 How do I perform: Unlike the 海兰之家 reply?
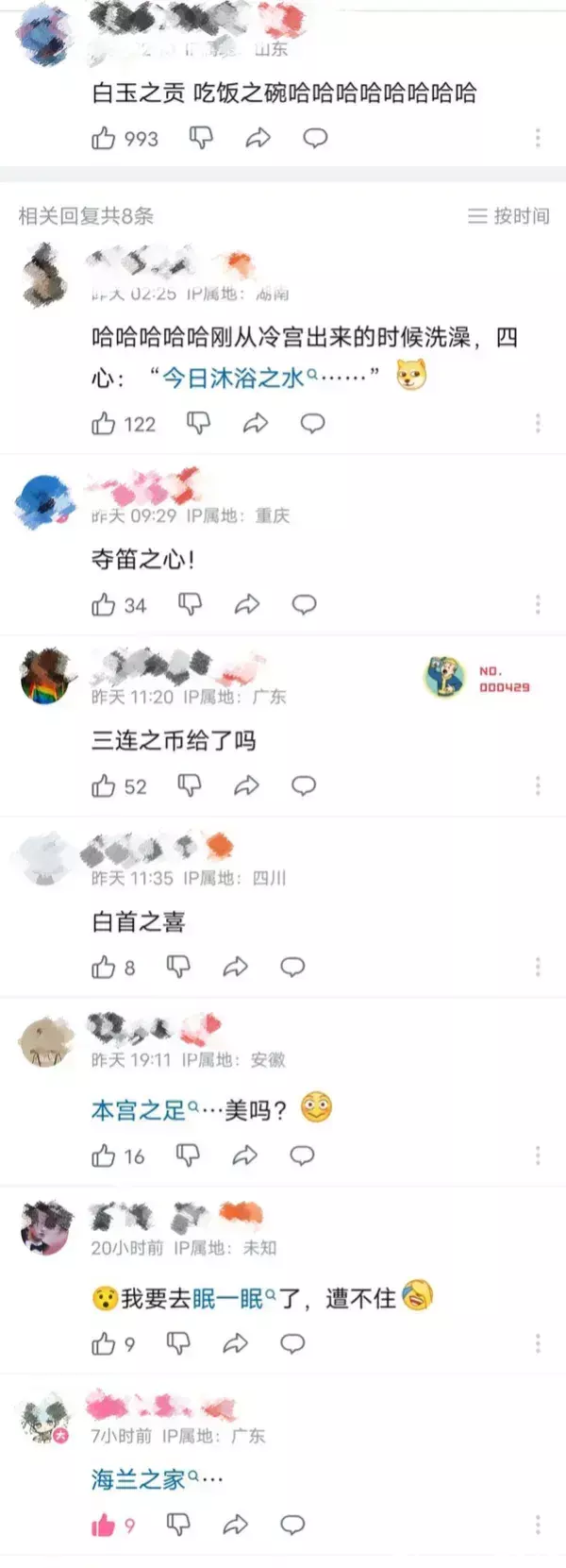[x=104, y=1525]
